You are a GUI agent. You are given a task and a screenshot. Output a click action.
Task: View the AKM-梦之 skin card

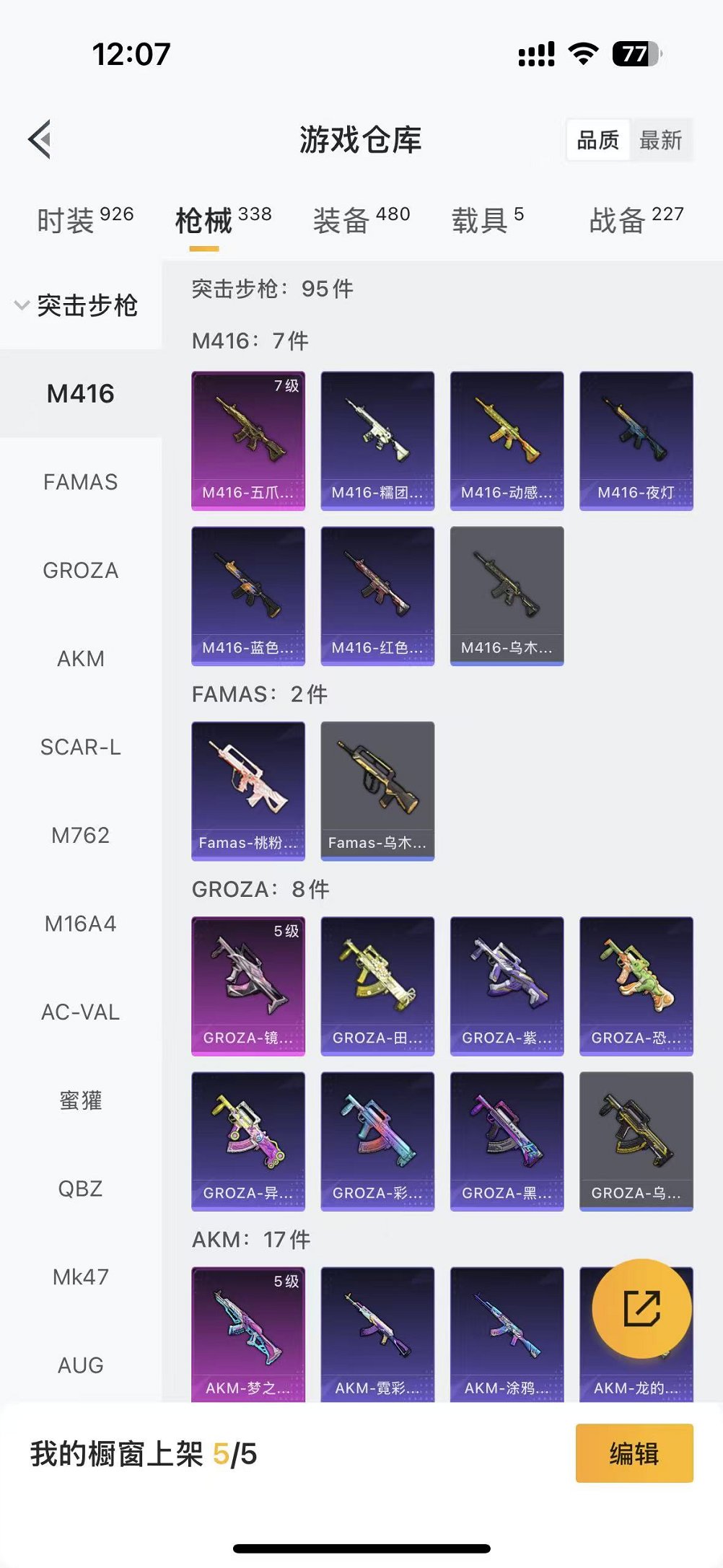click(248, 1335)
